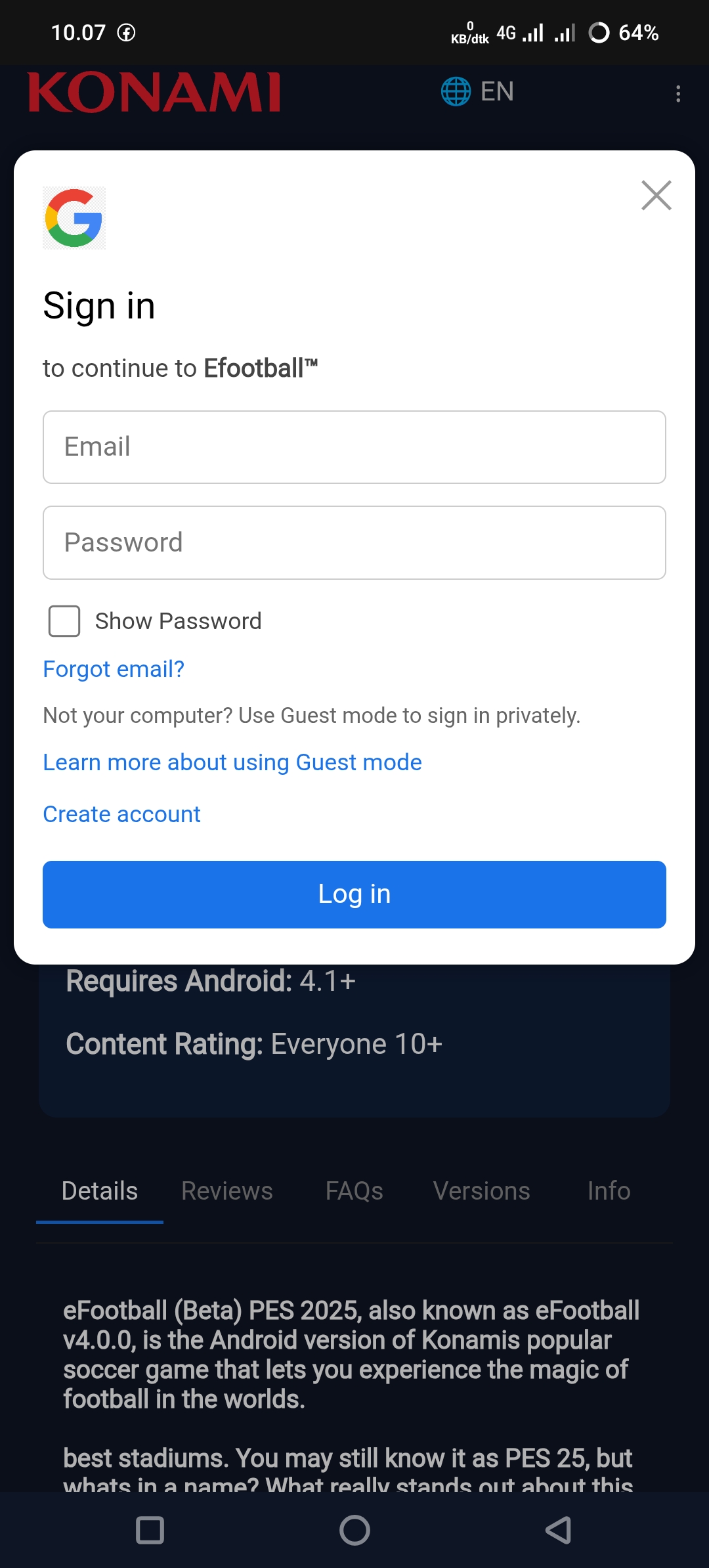Image resolution: width=709 pixels, height=1568 pixels.
Task: Open the Versions tab
Action: [482, 1191]
